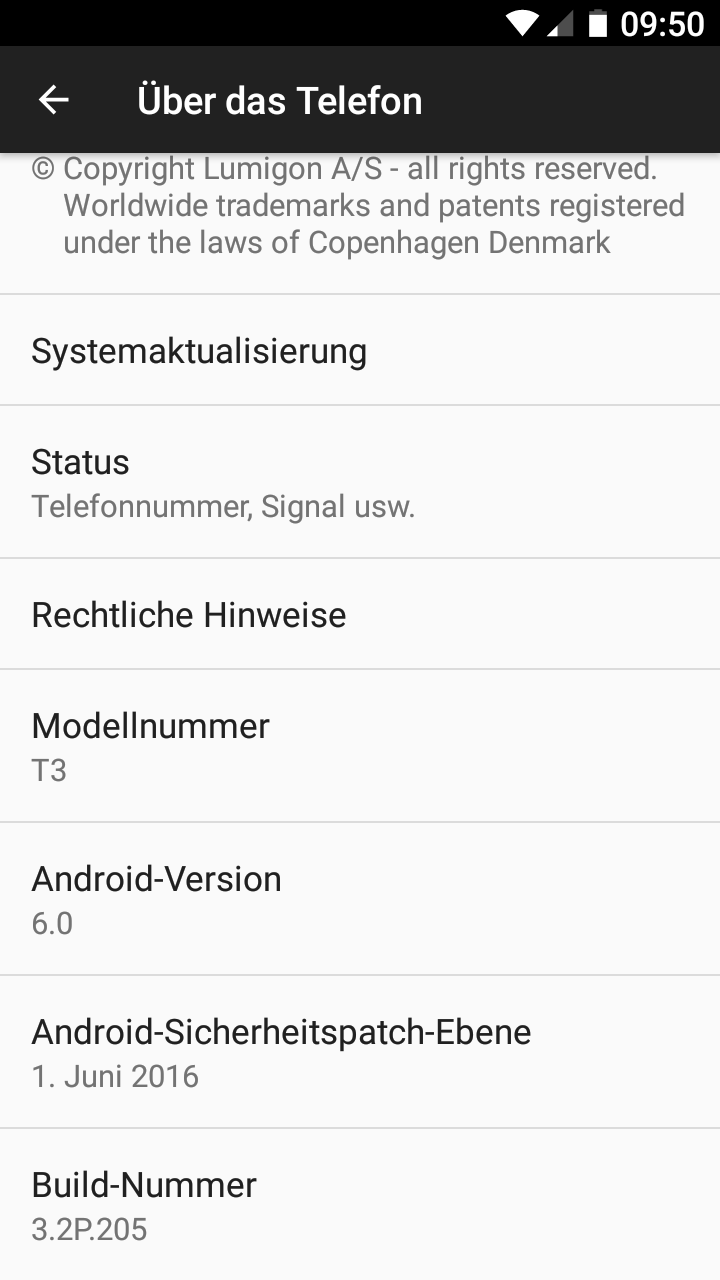Image resolution: width=720 pixels, height=1280 pixels.
Task: Open Systemaktualisierung
Action: (360, 351)
